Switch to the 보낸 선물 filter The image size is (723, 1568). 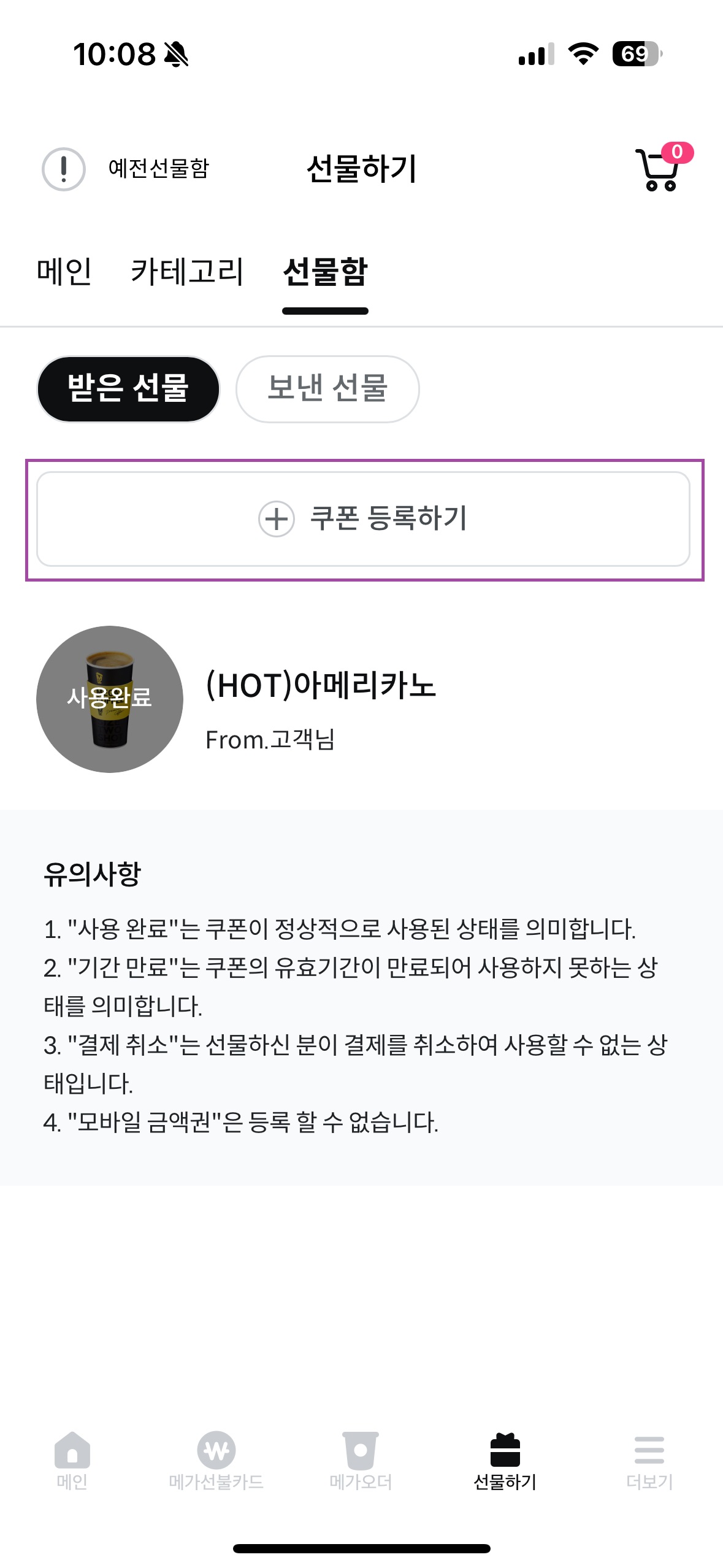pos(327,388)
